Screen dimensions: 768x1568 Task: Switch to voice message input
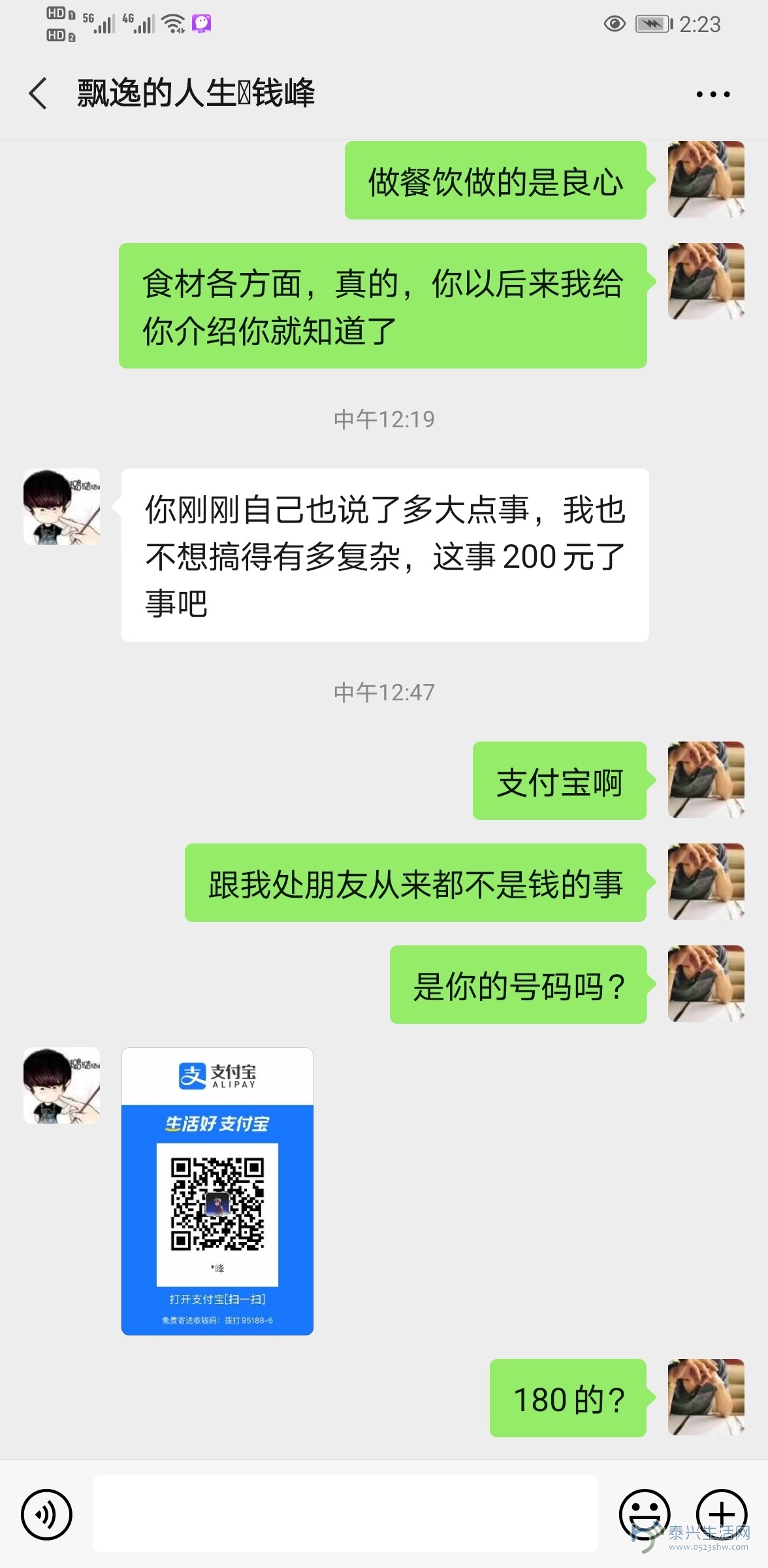[x=46, y=1514]
